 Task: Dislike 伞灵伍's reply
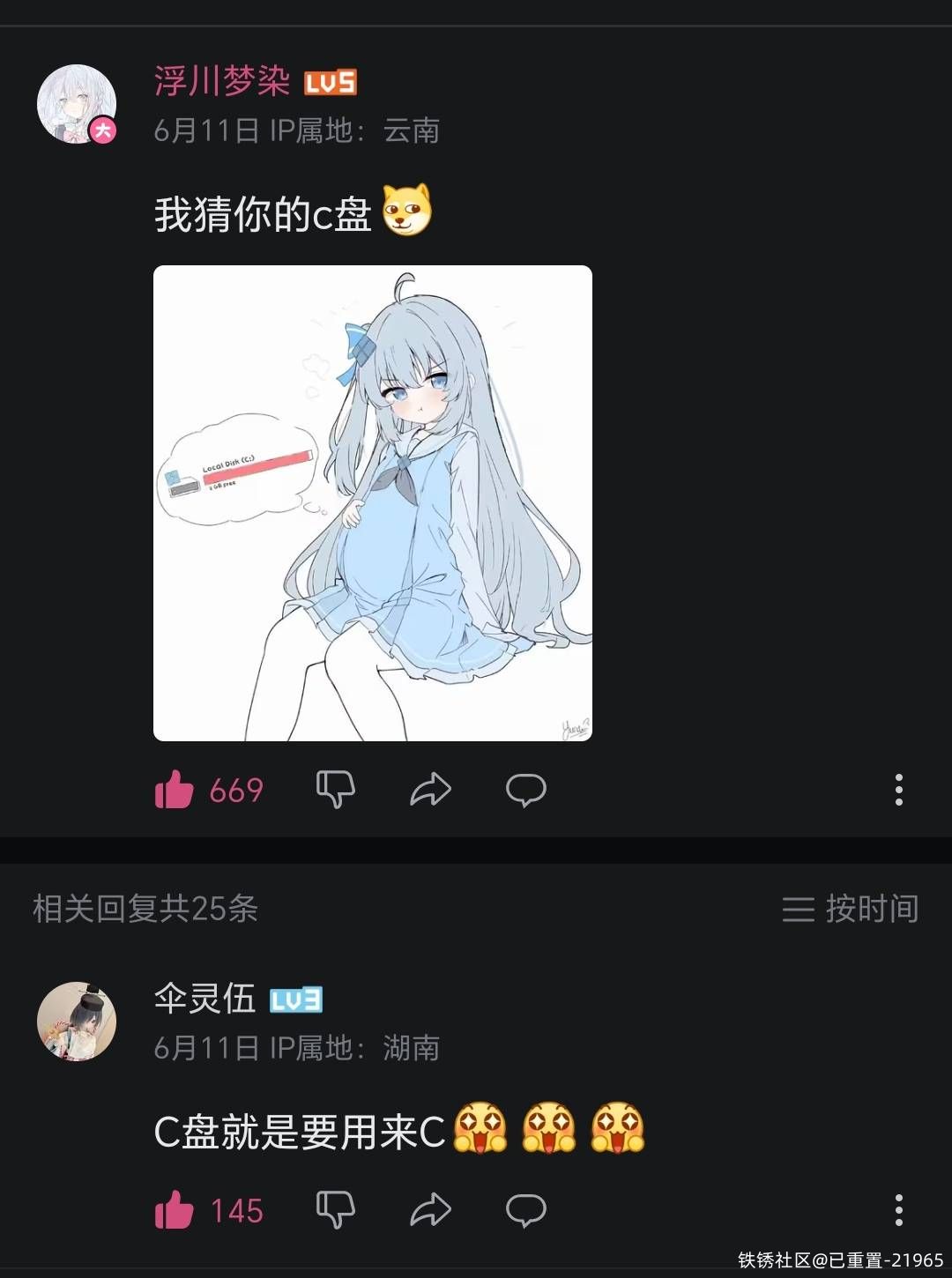[336, 1210]
